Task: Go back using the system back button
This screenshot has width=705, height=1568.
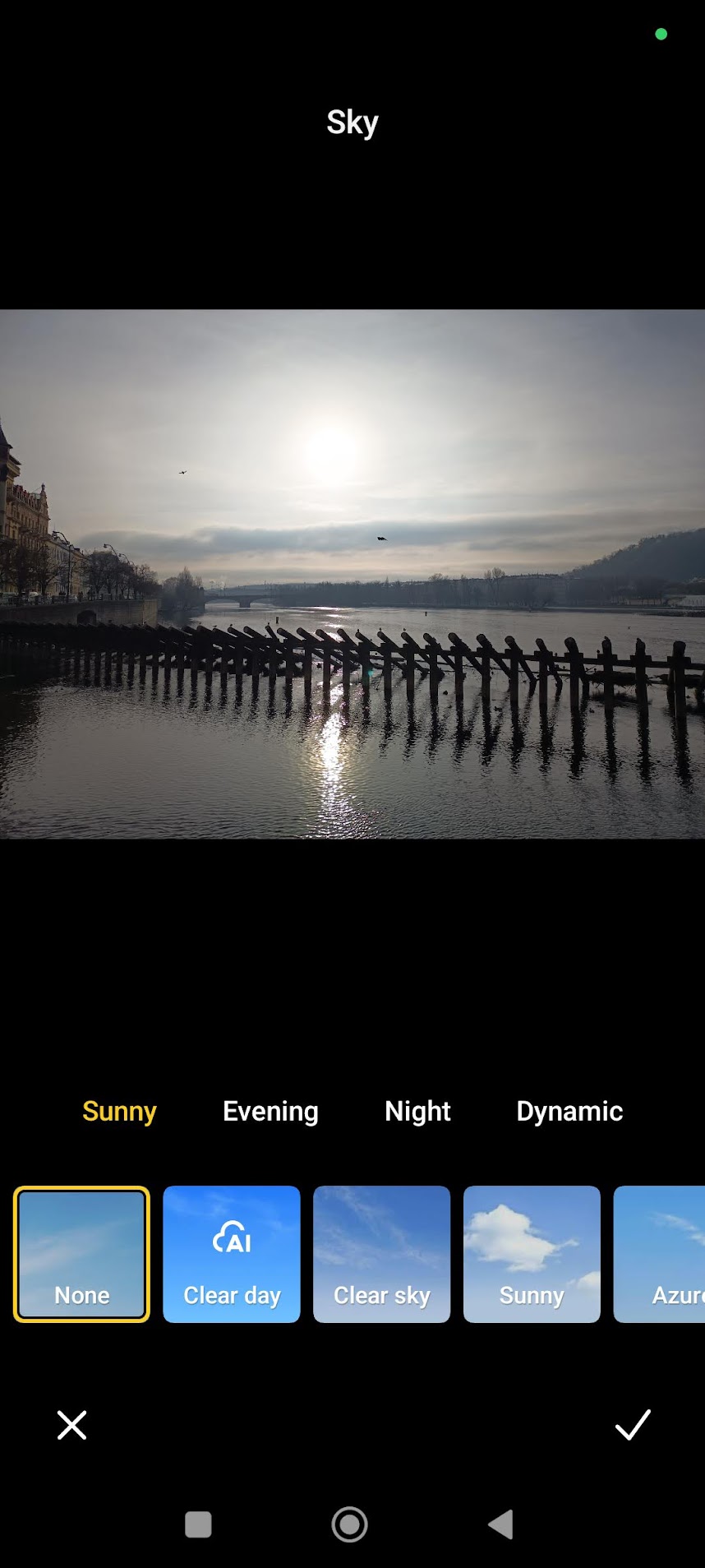Action: 500,1524
